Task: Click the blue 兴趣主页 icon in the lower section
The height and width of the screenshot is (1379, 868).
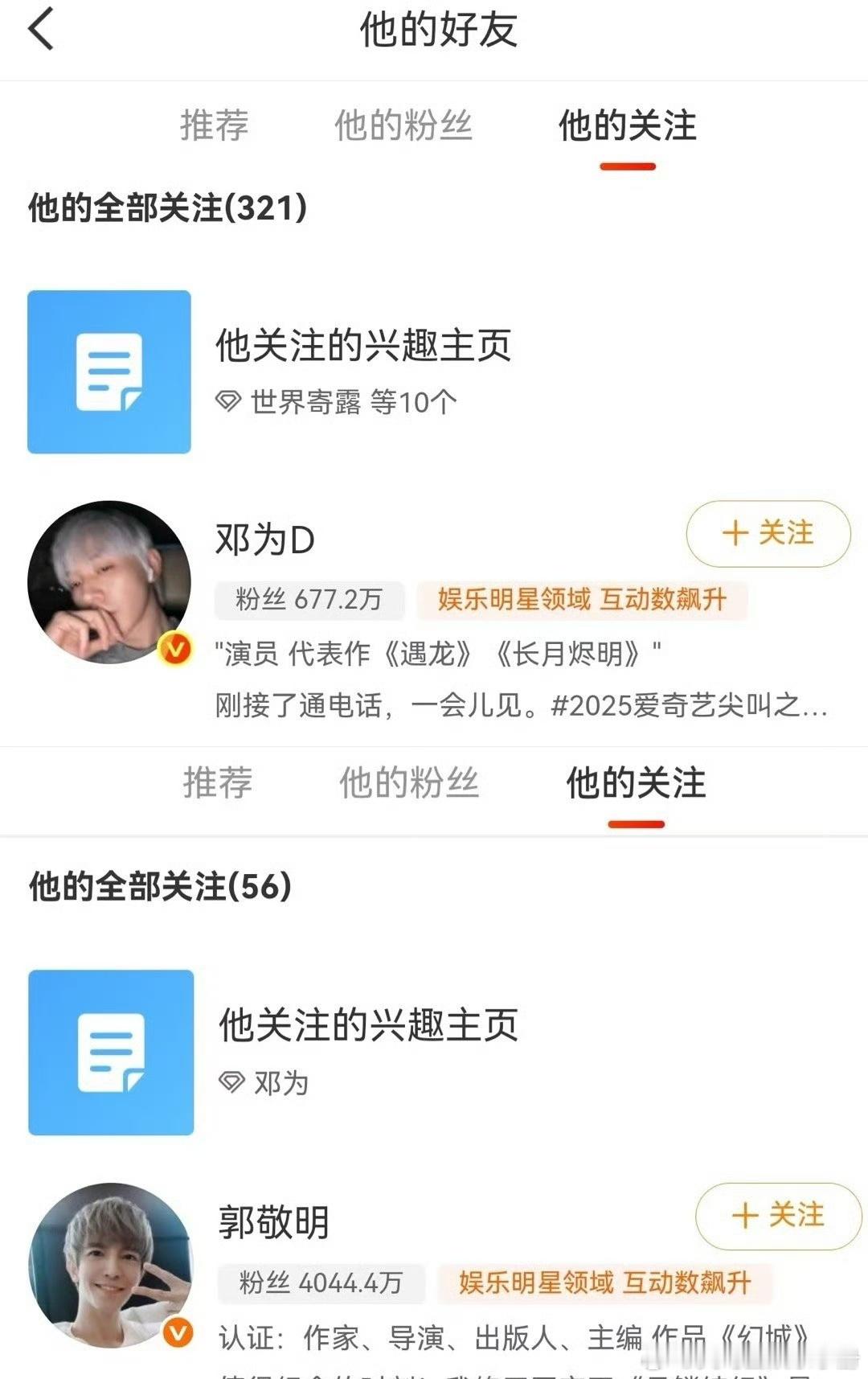Action: coord(110,1053)
